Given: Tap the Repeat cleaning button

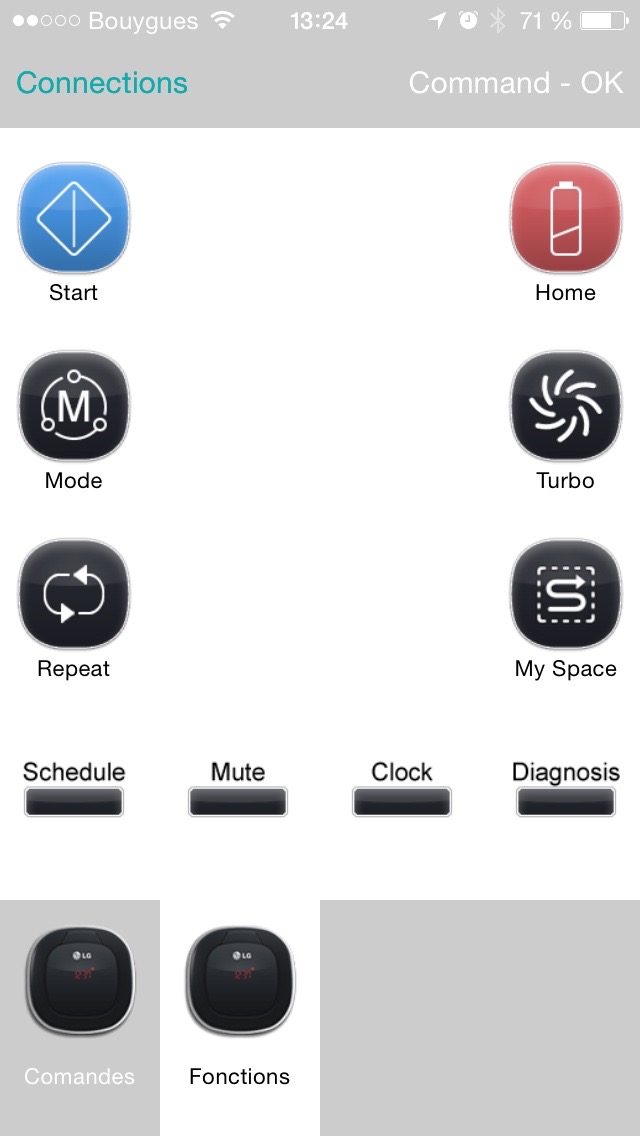Looking at the screenshot, I should pos(74,594).
